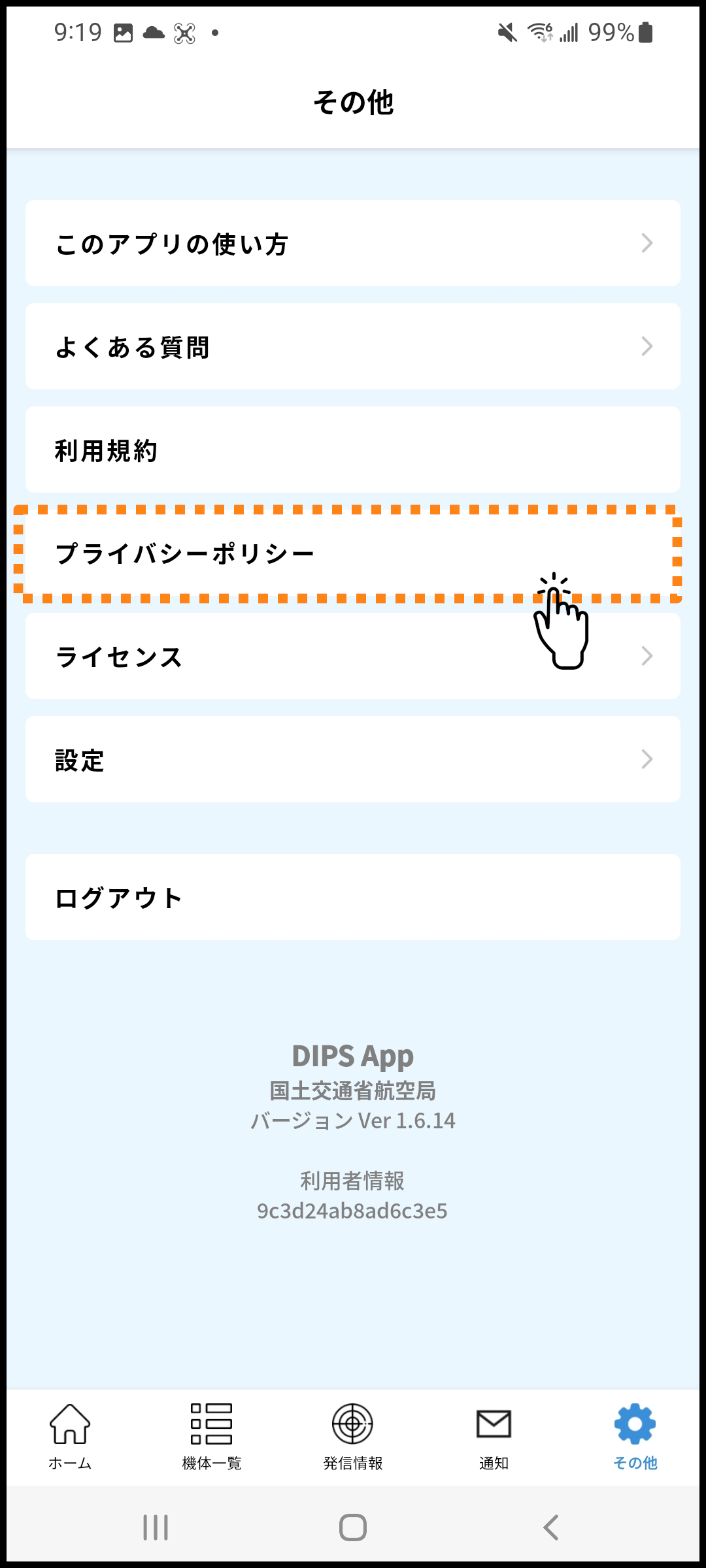This screenshot has height=1568, width=706.
Task: Open プライバシーポリシー row
Action: [353, 553]
